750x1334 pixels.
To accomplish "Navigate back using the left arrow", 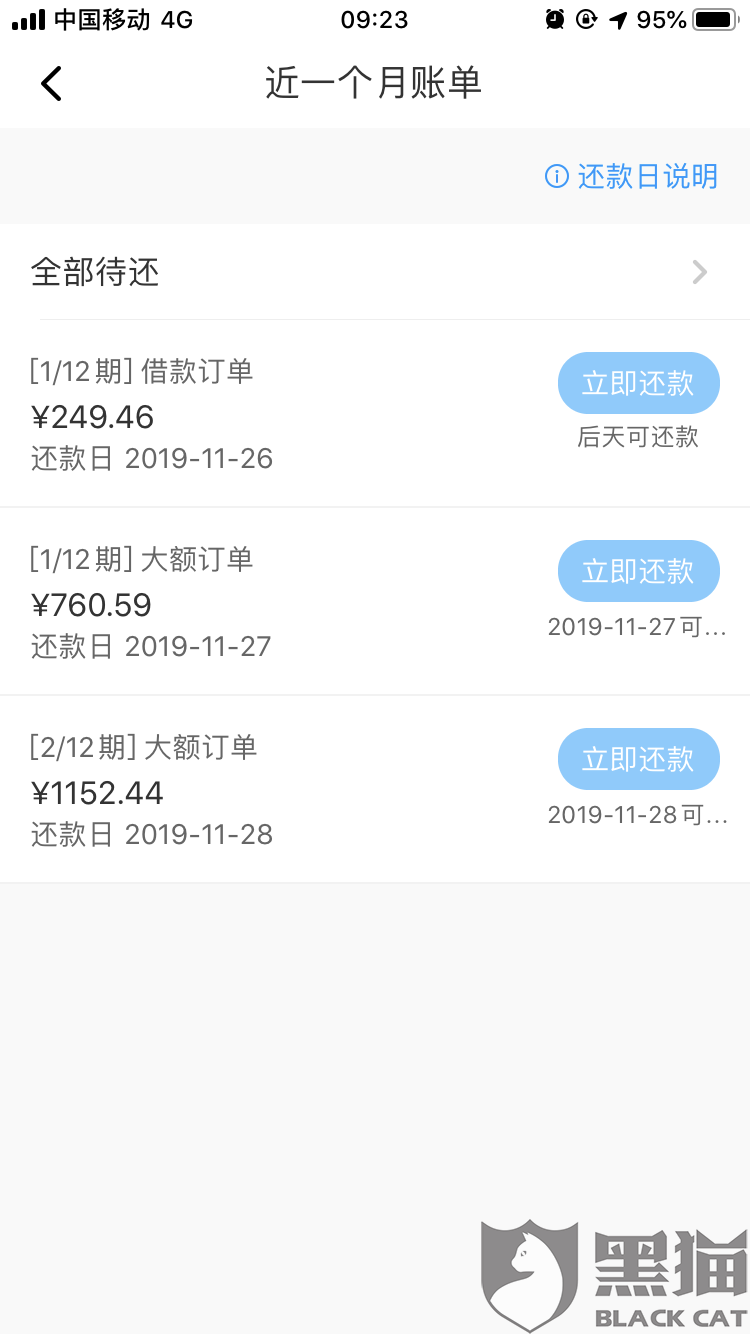I will (x=50, y=83).
